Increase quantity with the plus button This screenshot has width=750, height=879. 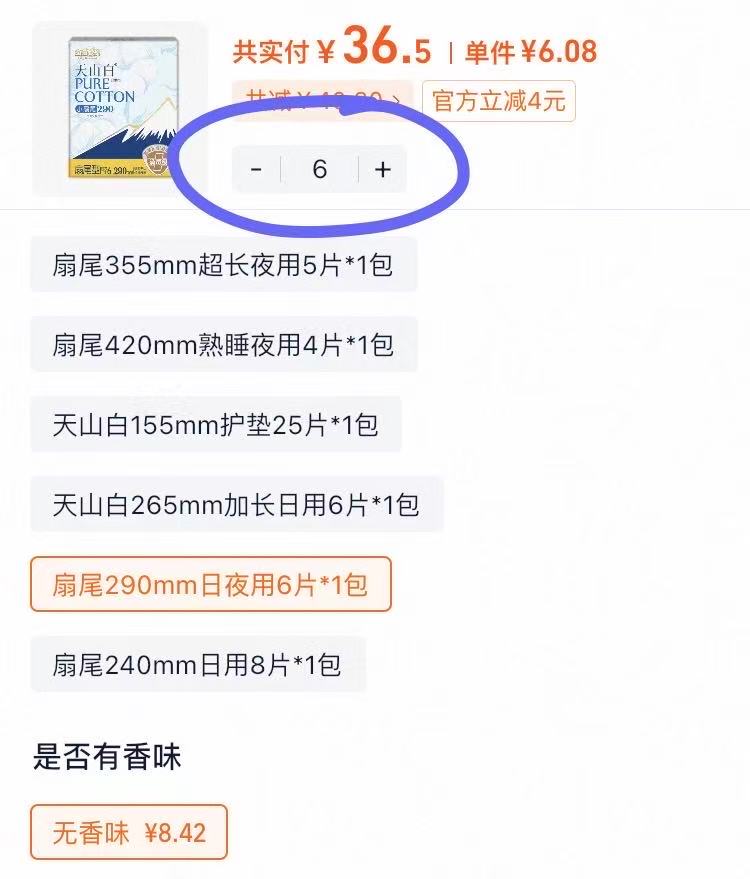tap(383, 169)
